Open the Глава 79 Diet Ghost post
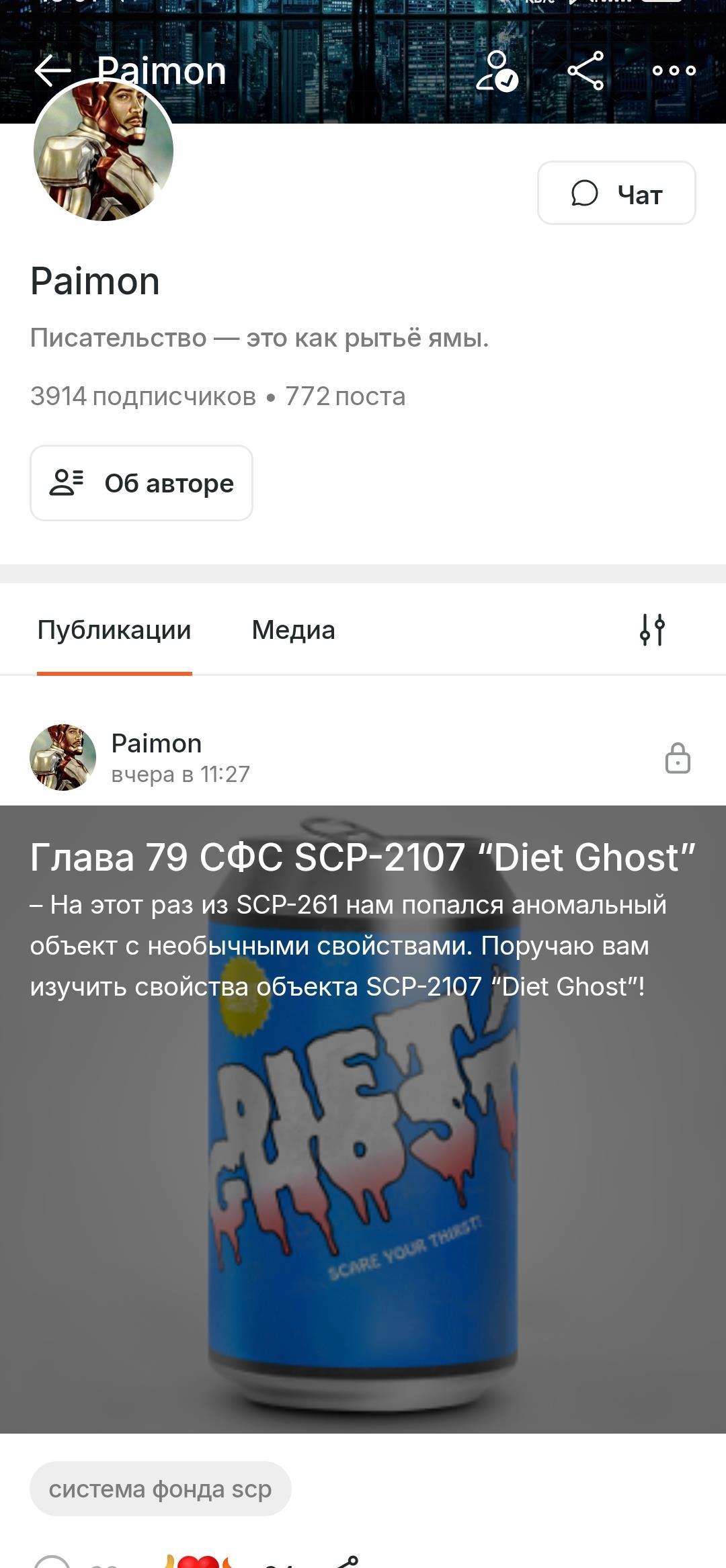 (363, 858)
